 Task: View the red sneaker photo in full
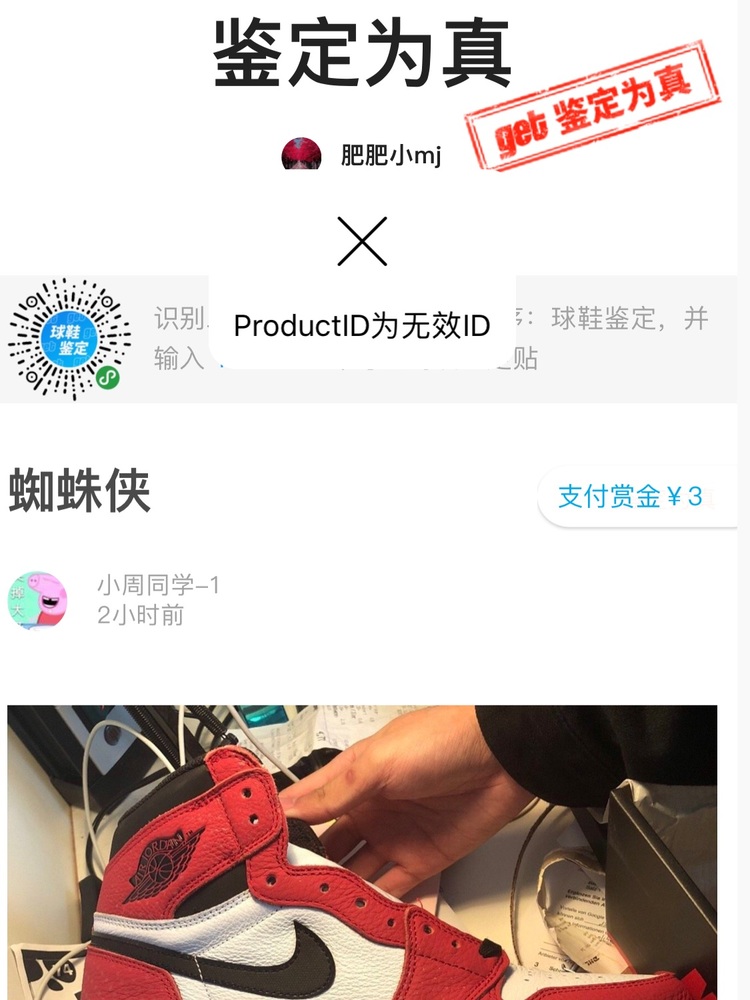(362, 852)
